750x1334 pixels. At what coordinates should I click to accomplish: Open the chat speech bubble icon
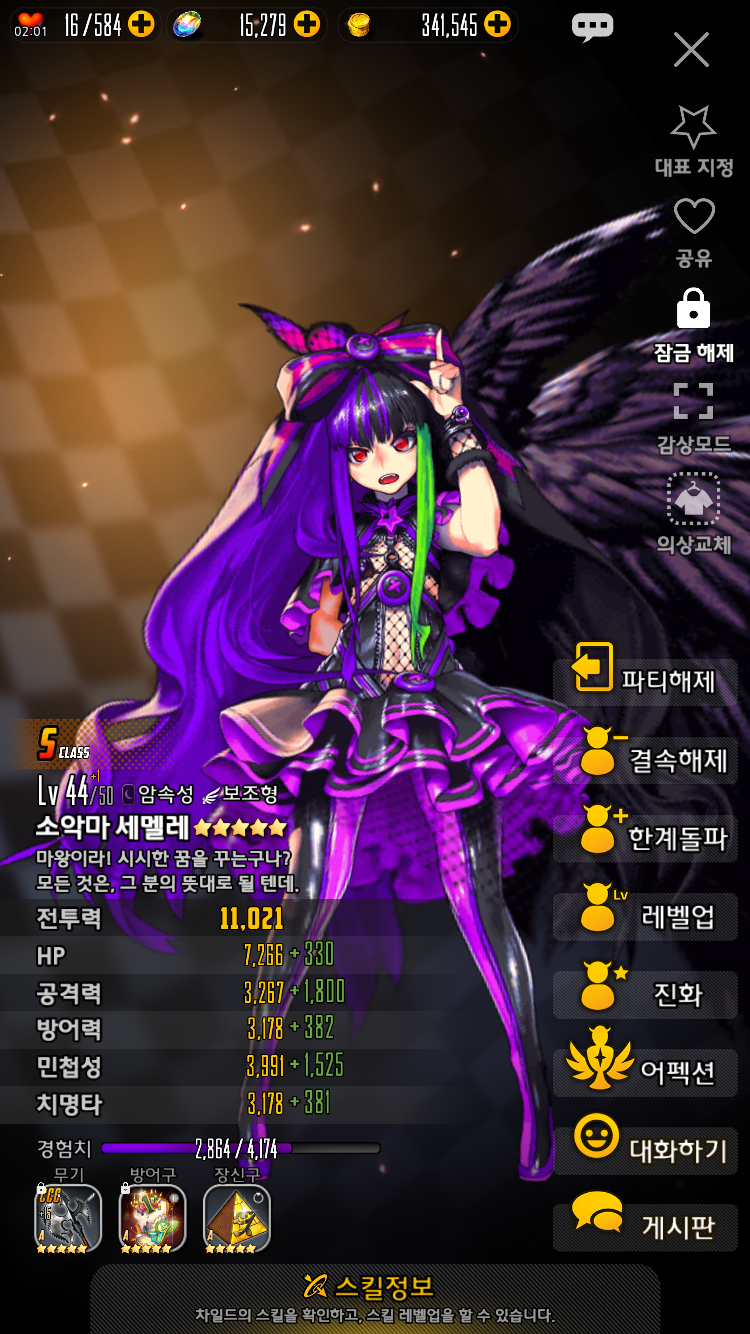(x=592, y=27)
